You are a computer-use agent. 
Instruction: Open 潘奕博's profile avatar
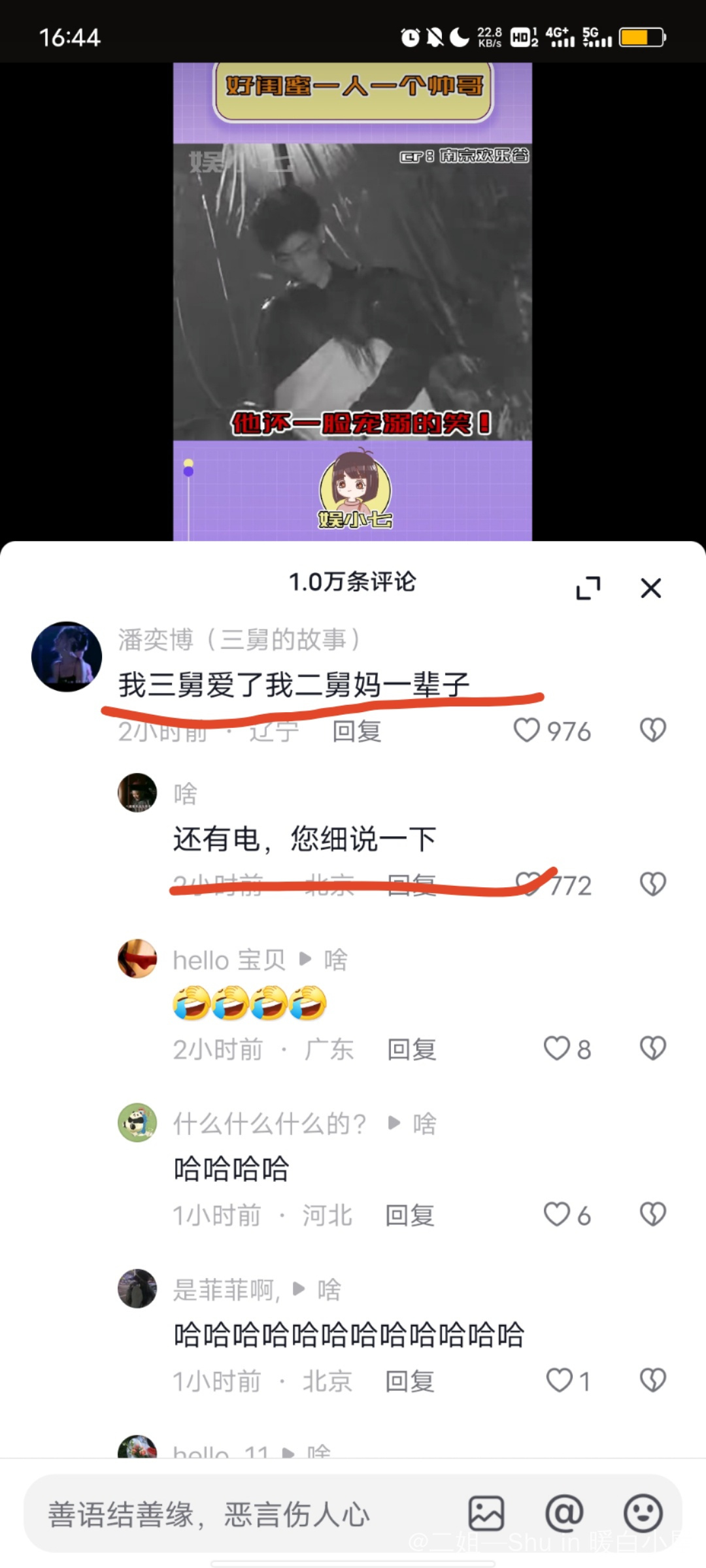point(67,657)
